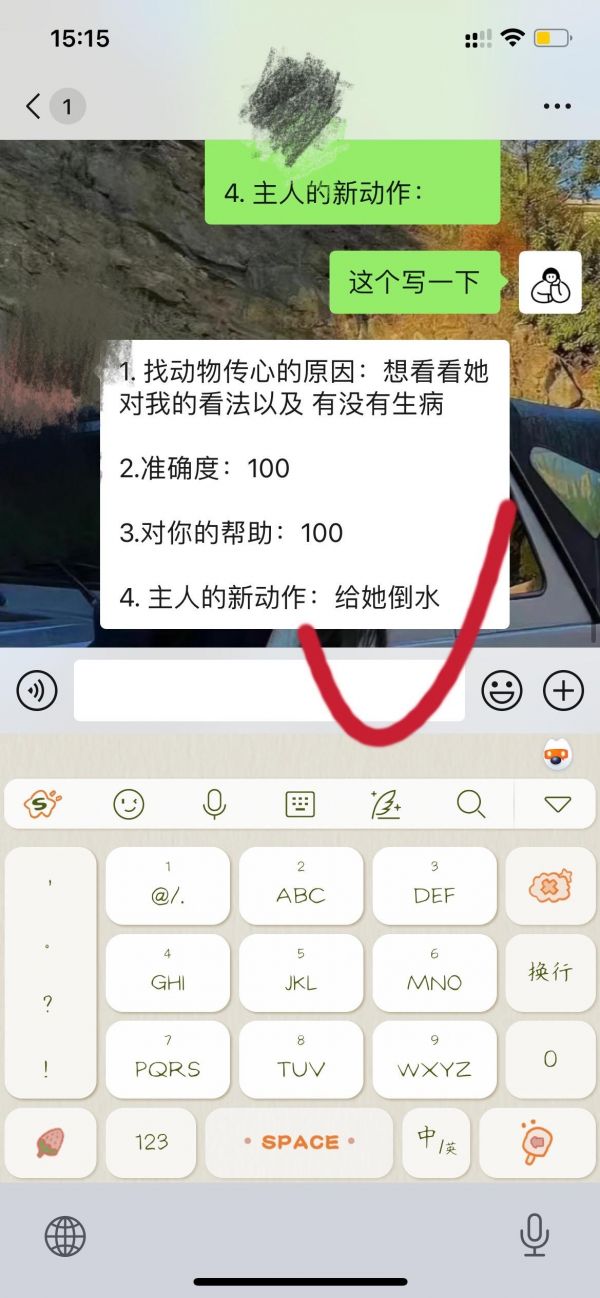Open the keyboard layout switcher
Screen dimensions: 600x1298
300,804
